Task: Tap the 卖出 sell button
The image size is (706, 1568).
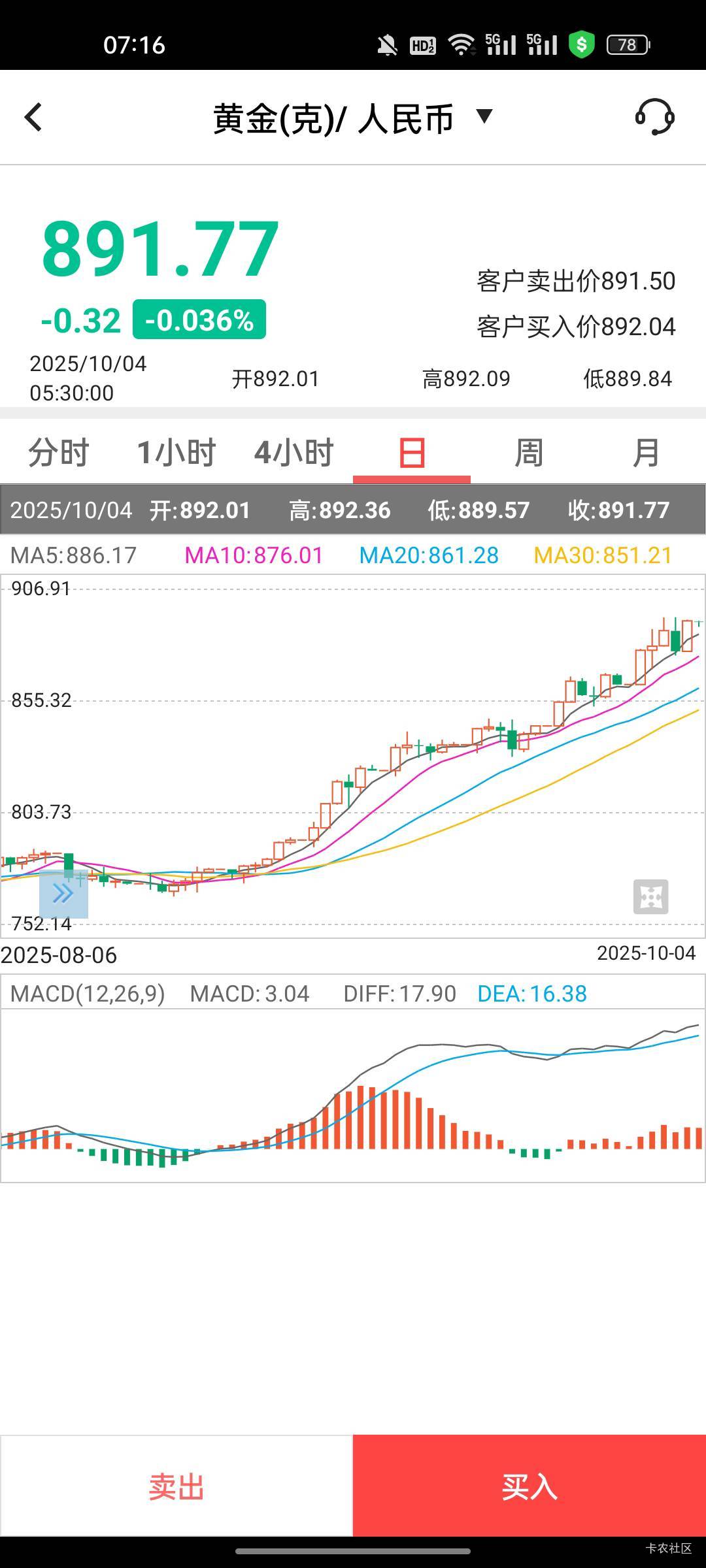Action: coord(176,1486)
